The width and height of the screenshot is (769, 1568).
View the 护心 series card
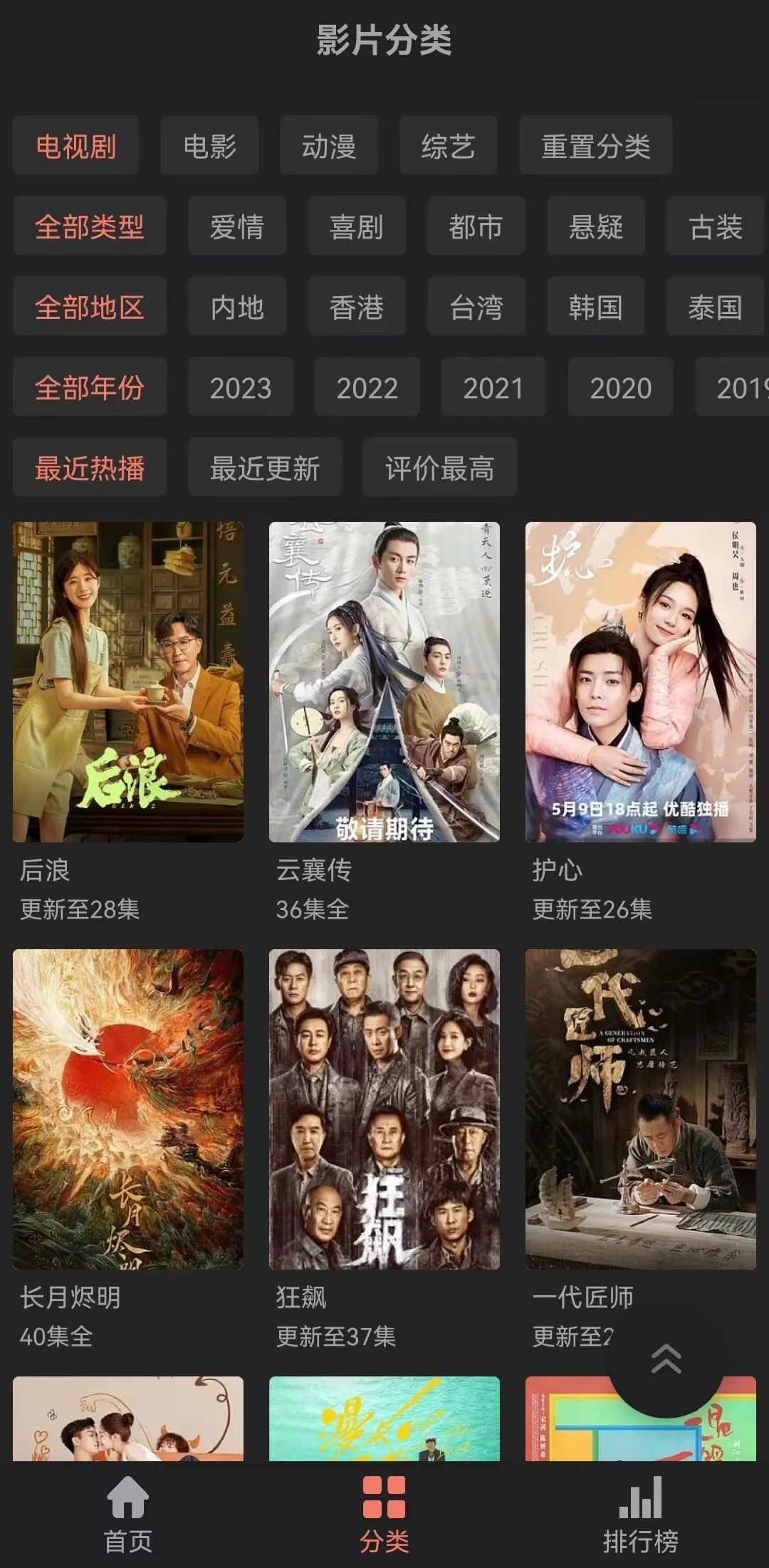pyautogui.click(x=640, y=682)
